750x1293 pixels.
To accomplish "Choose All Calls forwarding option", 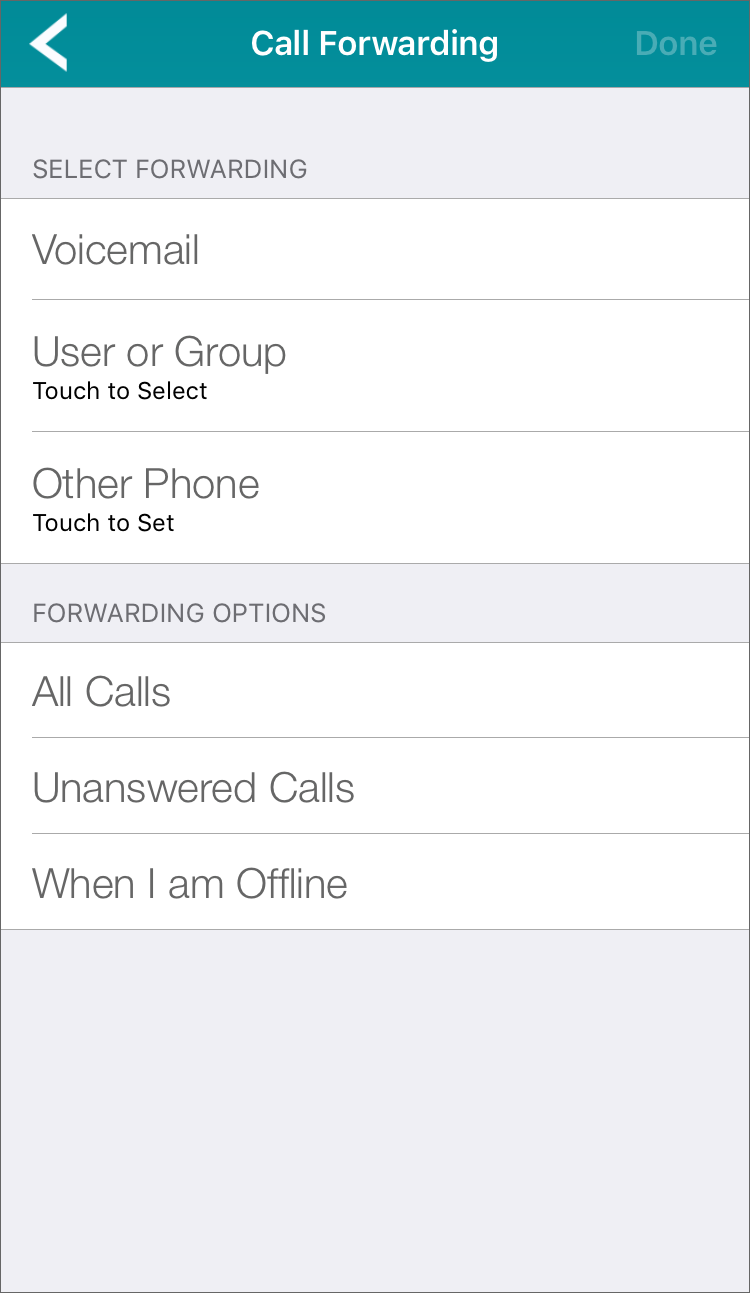I will (x=101, y=691).
